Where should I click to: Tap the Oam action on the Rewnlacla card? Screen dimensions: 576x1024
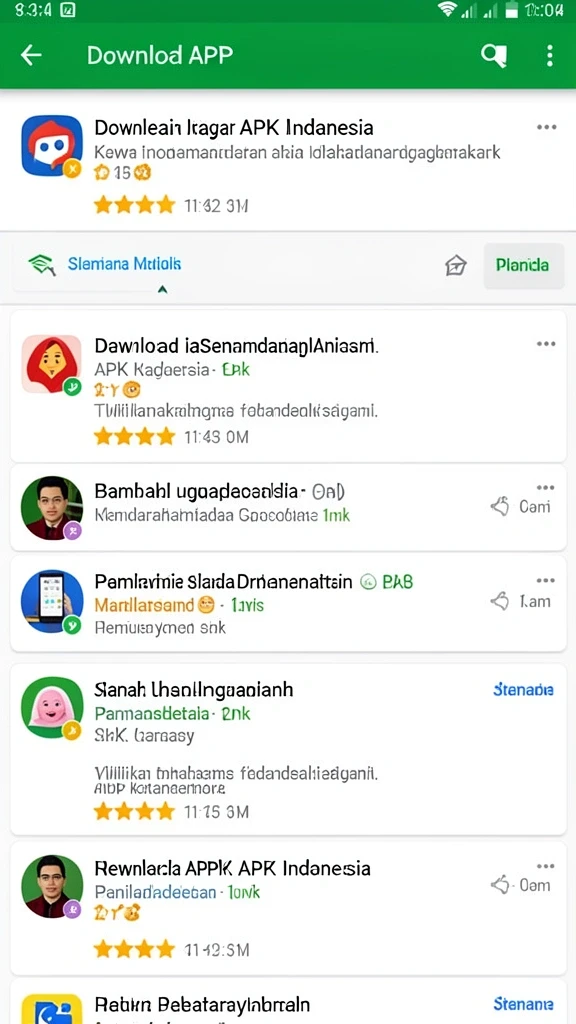[x=521, y=886]
